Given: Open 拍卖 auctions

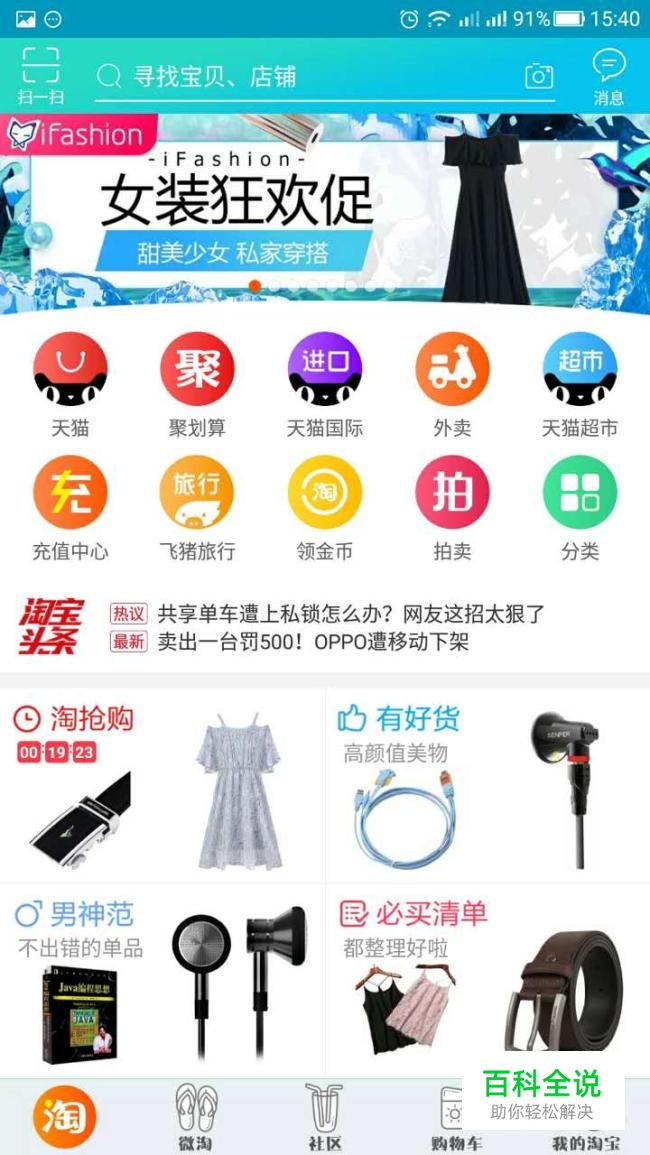Looking at the screenshot, I should pyautogui.click(x=452, y=508).
